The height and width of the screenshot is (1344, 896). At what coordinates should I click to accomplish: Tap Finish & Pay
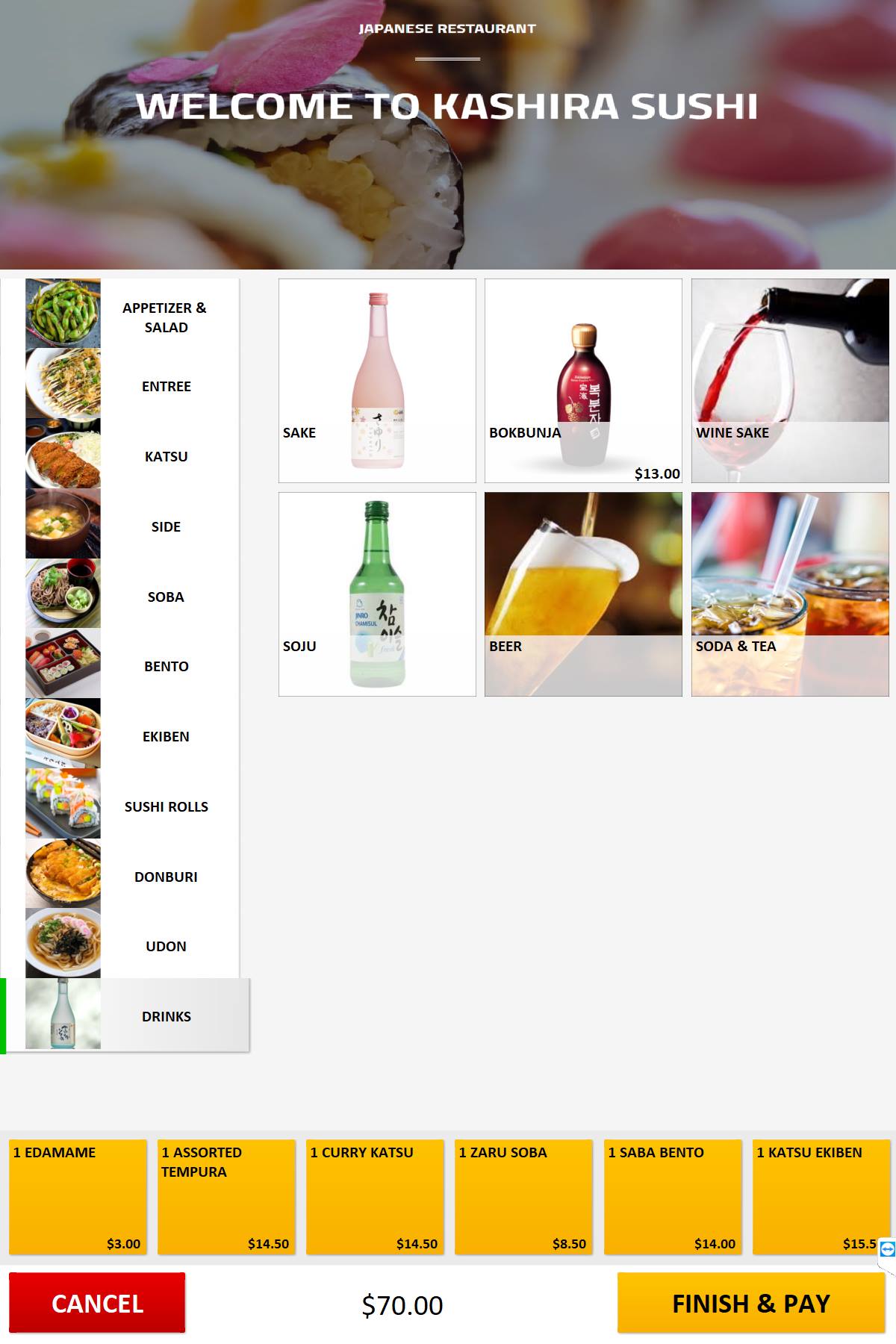(750, 1303)
